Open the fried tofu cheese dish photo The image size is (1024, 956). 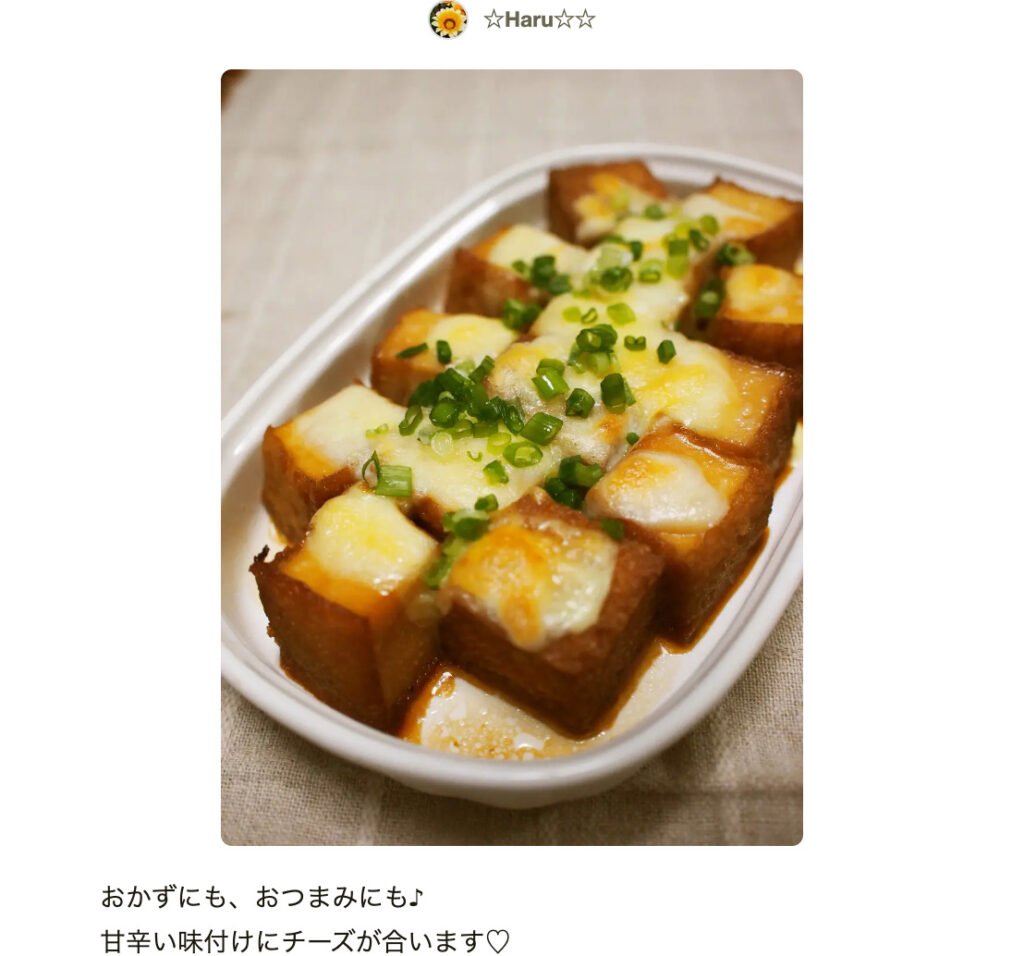tap(511, 457)
